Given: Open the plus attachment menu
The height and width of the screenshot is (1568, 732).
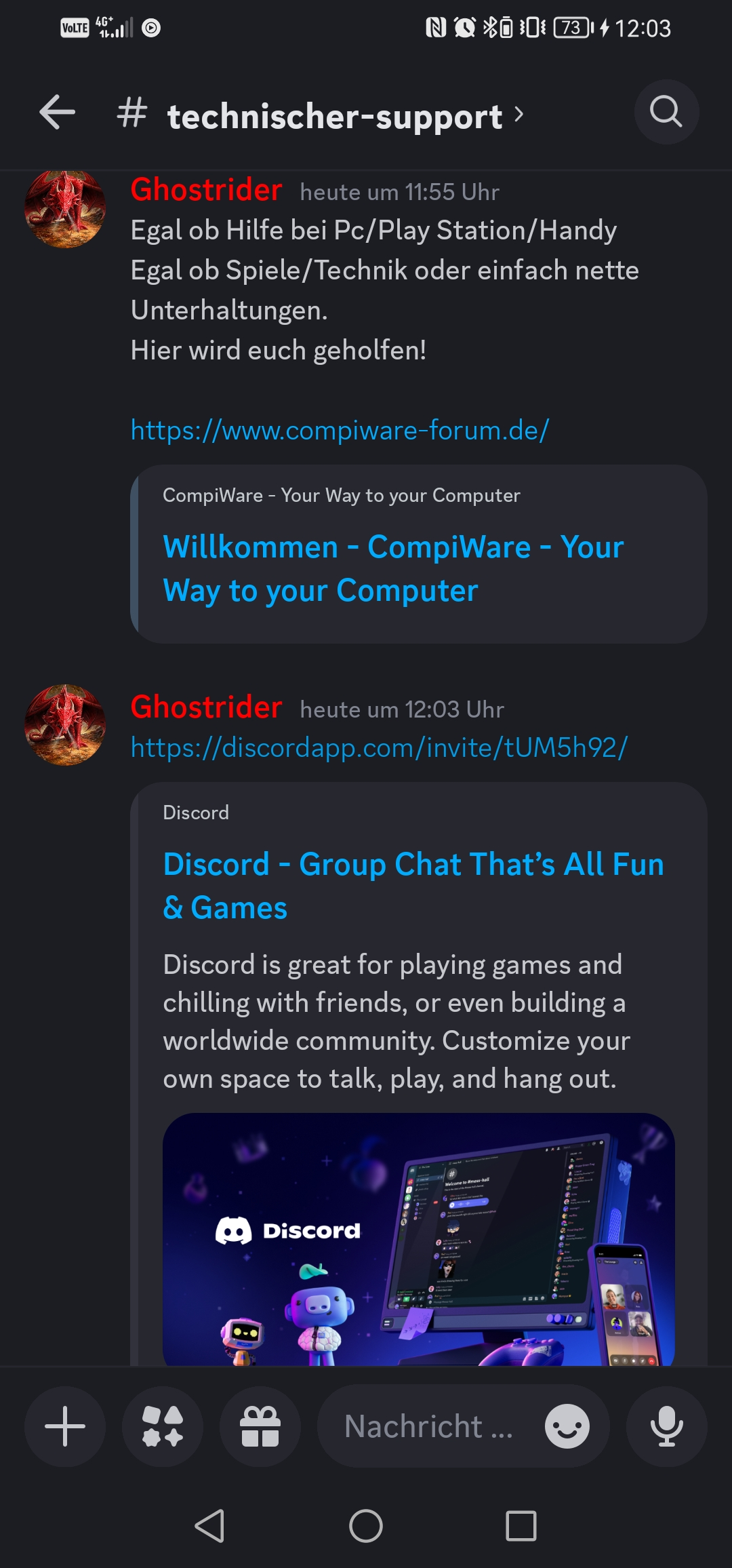Looking at the screenshot, I should [x=65, y=1426].
